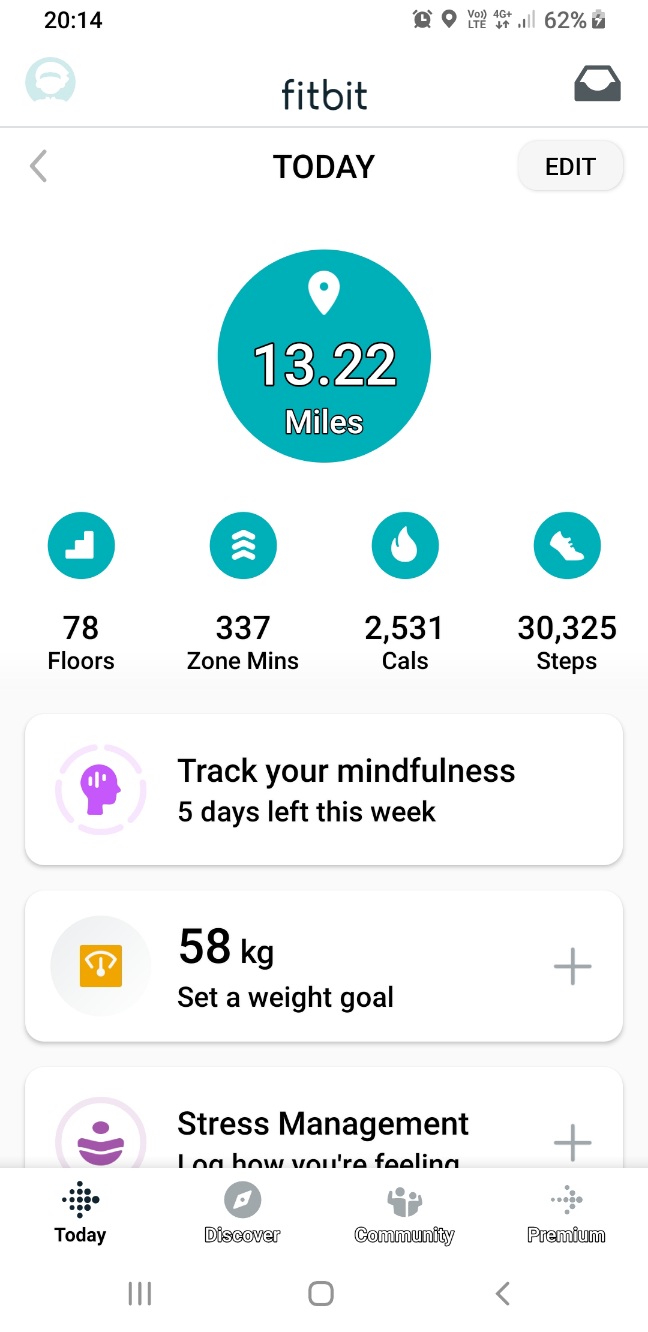Screen dimensions: 648x1332
Task: Tap the EDIT button
Action: [570, 167]
